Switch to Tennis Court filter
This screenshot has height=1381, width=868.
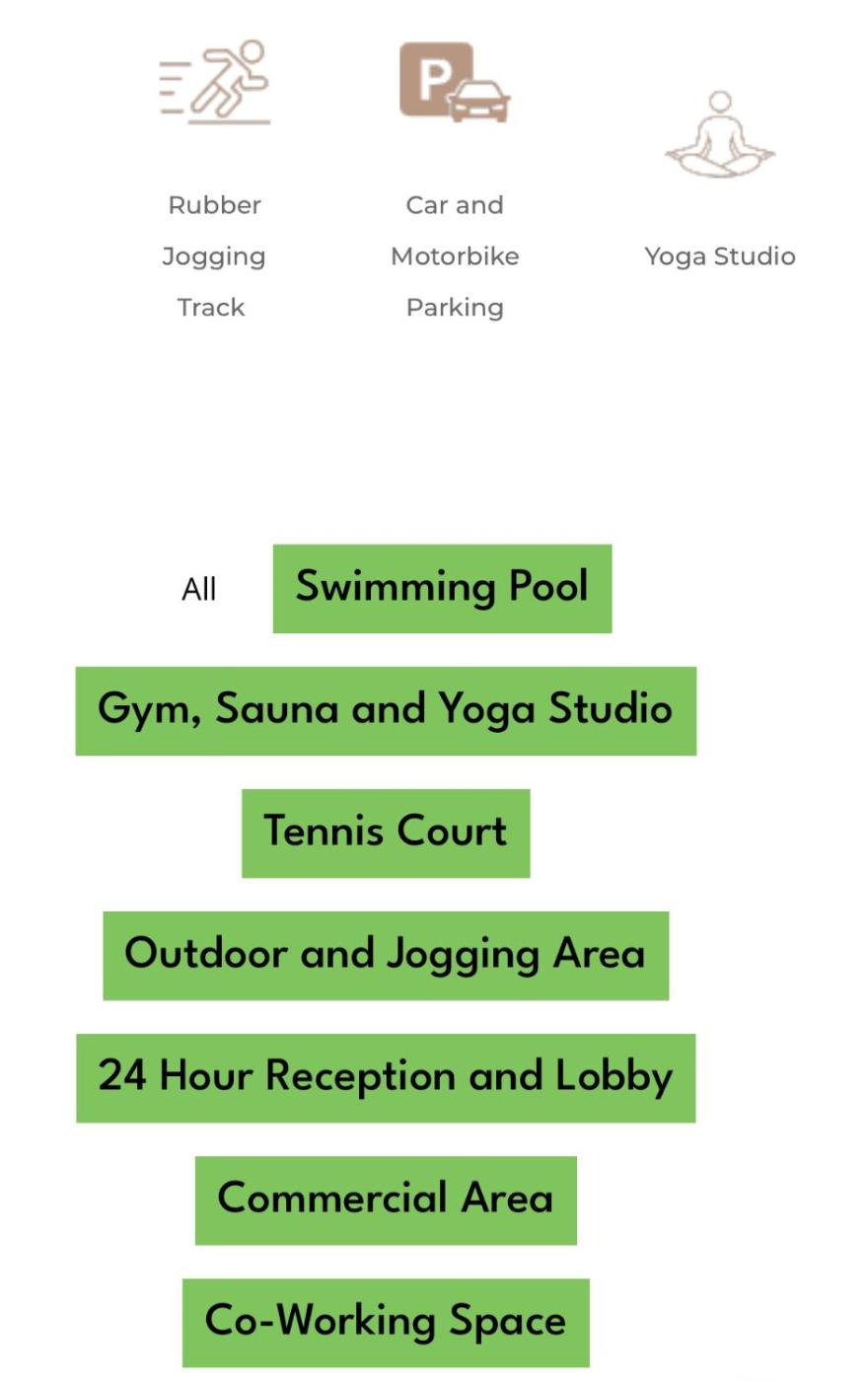386,833
